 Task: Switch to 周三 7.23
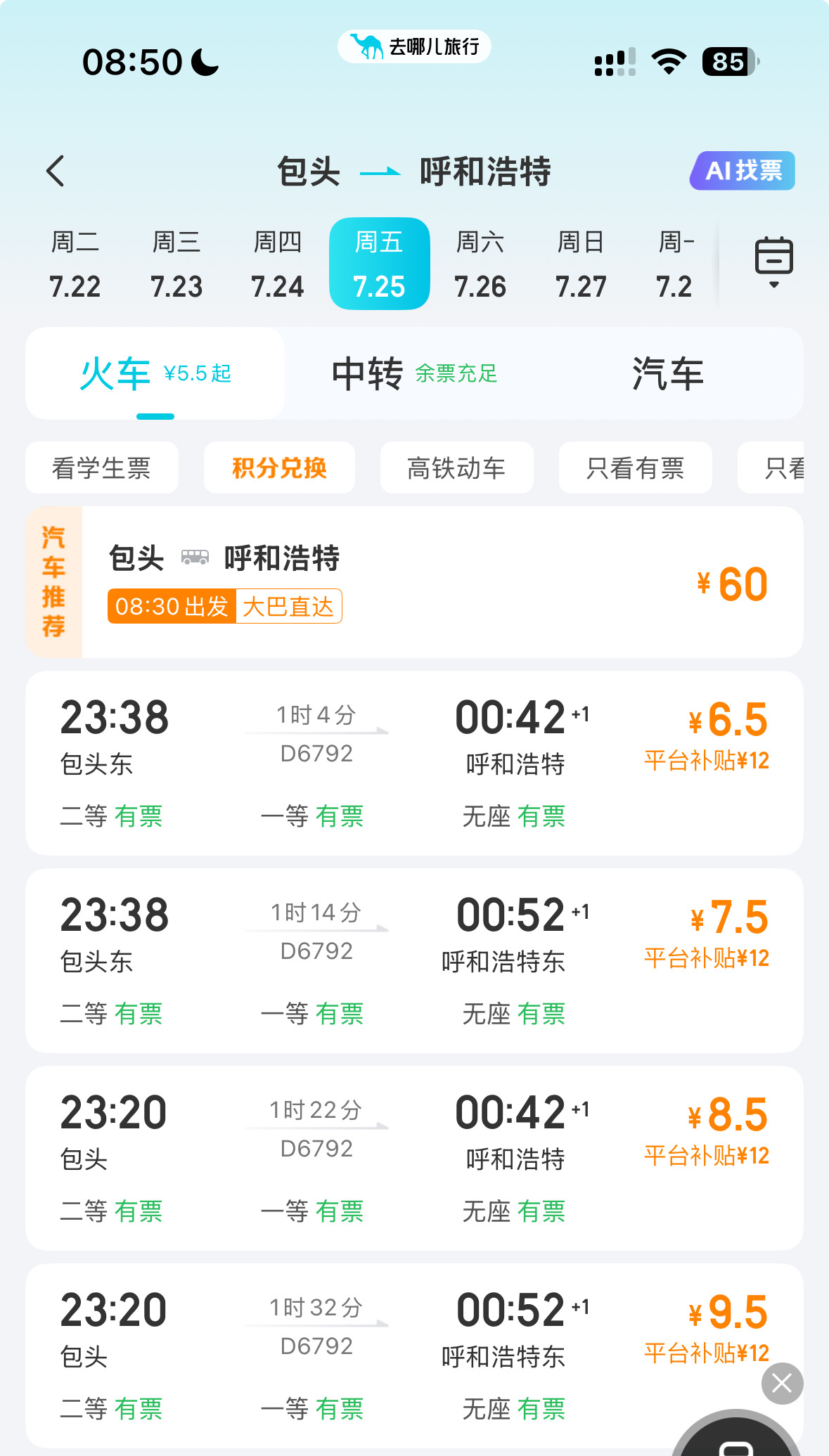click(x=176, y=264)
